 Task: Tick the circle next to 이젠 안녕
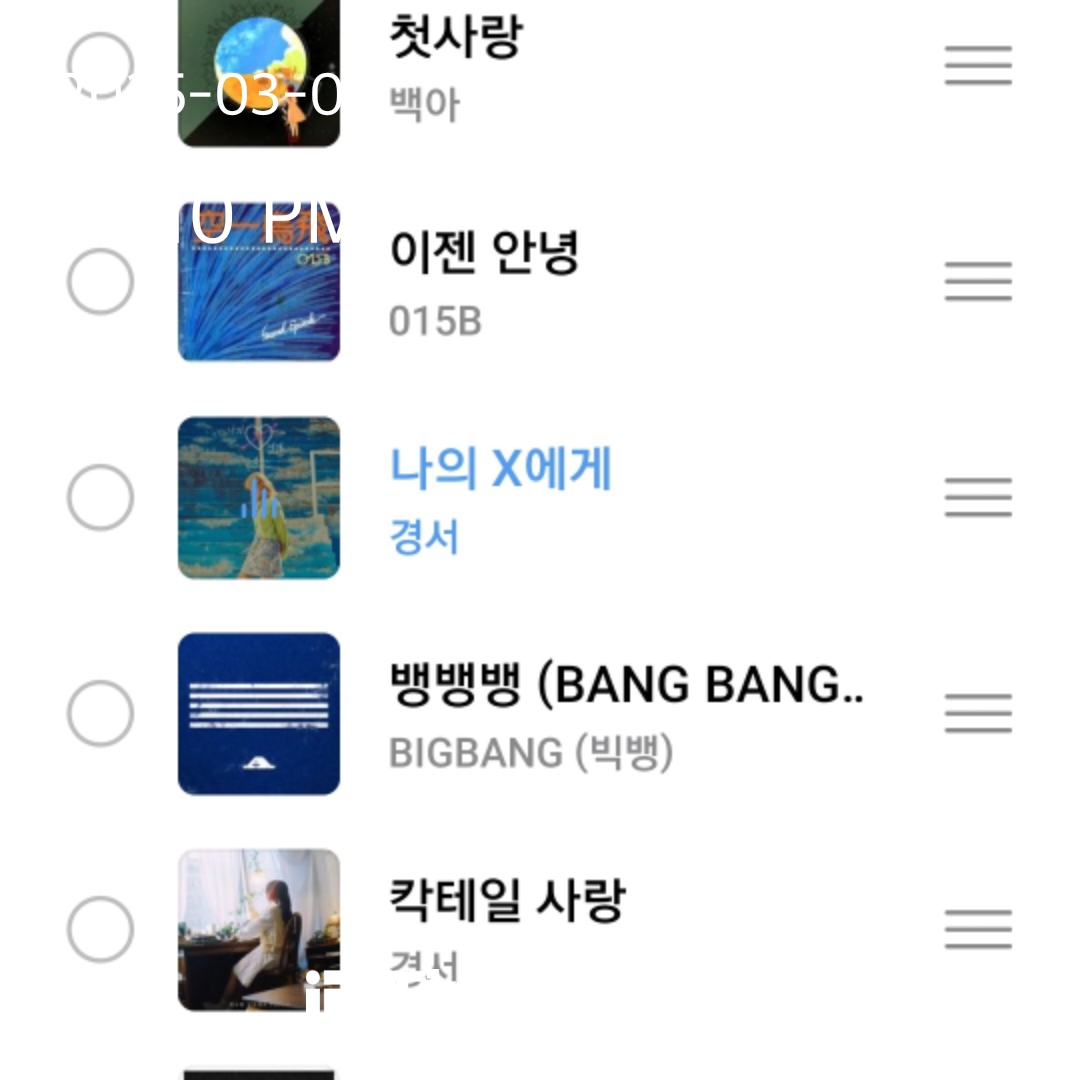point(100,282)
